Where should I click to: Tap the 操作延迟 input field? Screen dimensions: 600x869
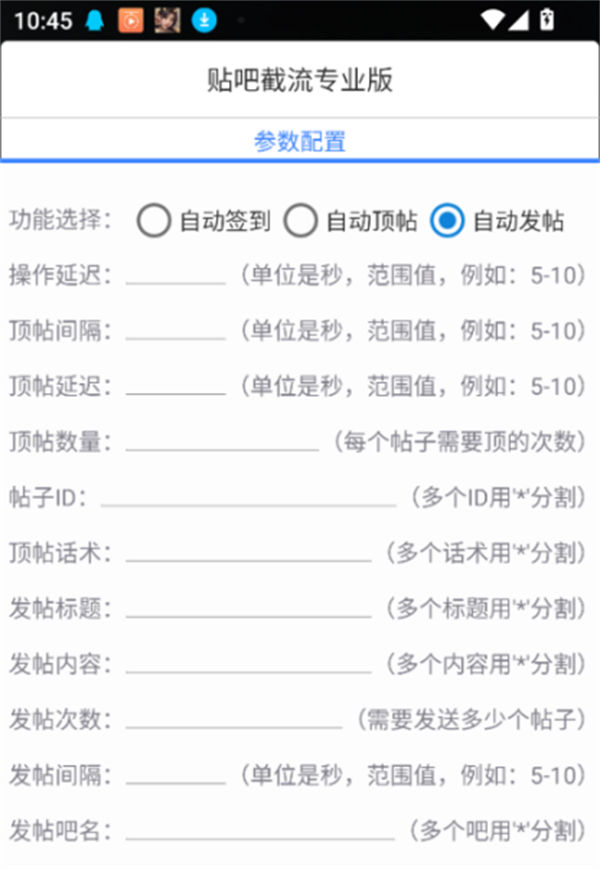click(176, 275)
